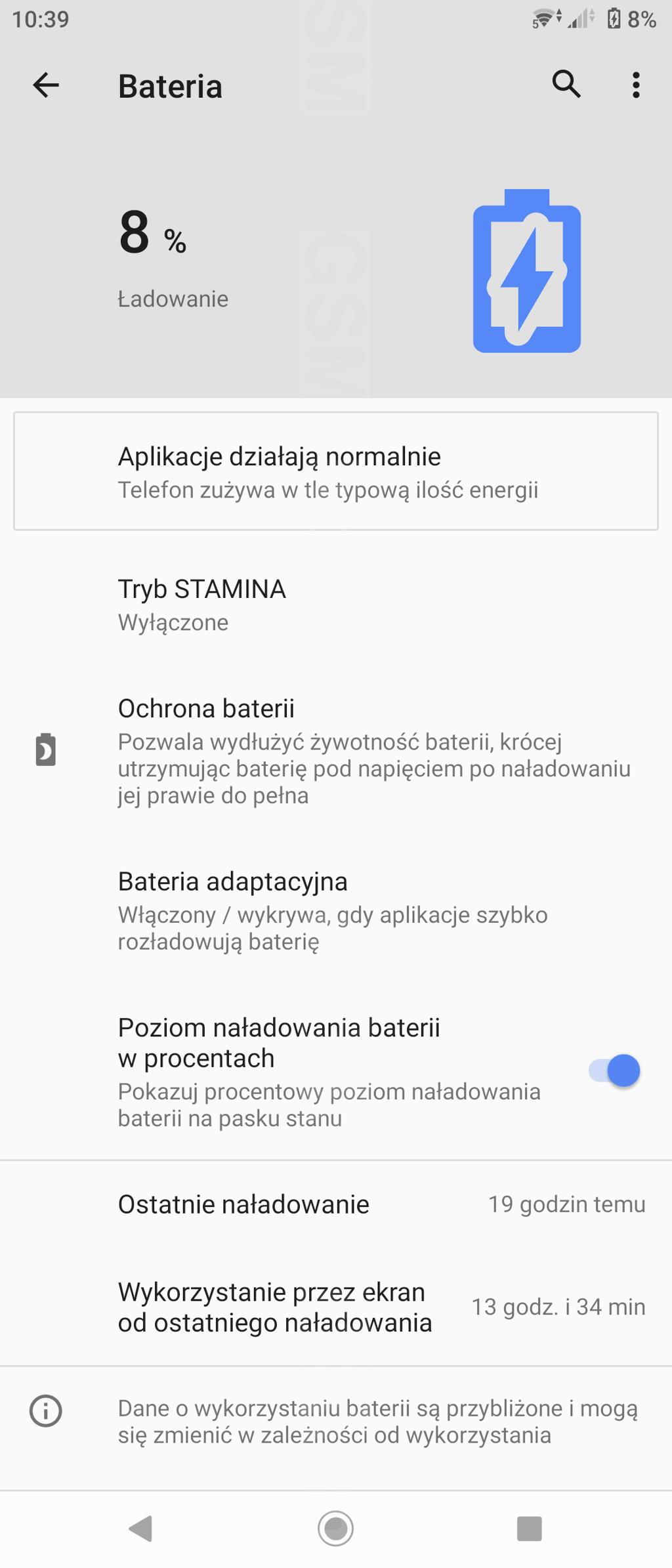Open recent apps with the square button

click(x=529, y=1528)
